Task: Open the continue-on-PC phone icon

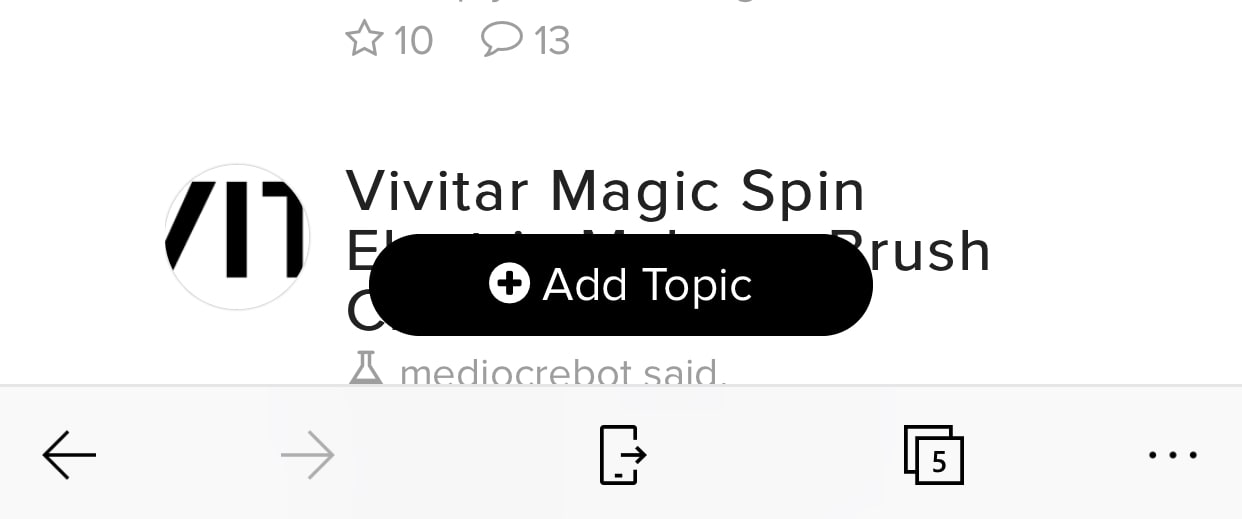Action: (622, 456)
